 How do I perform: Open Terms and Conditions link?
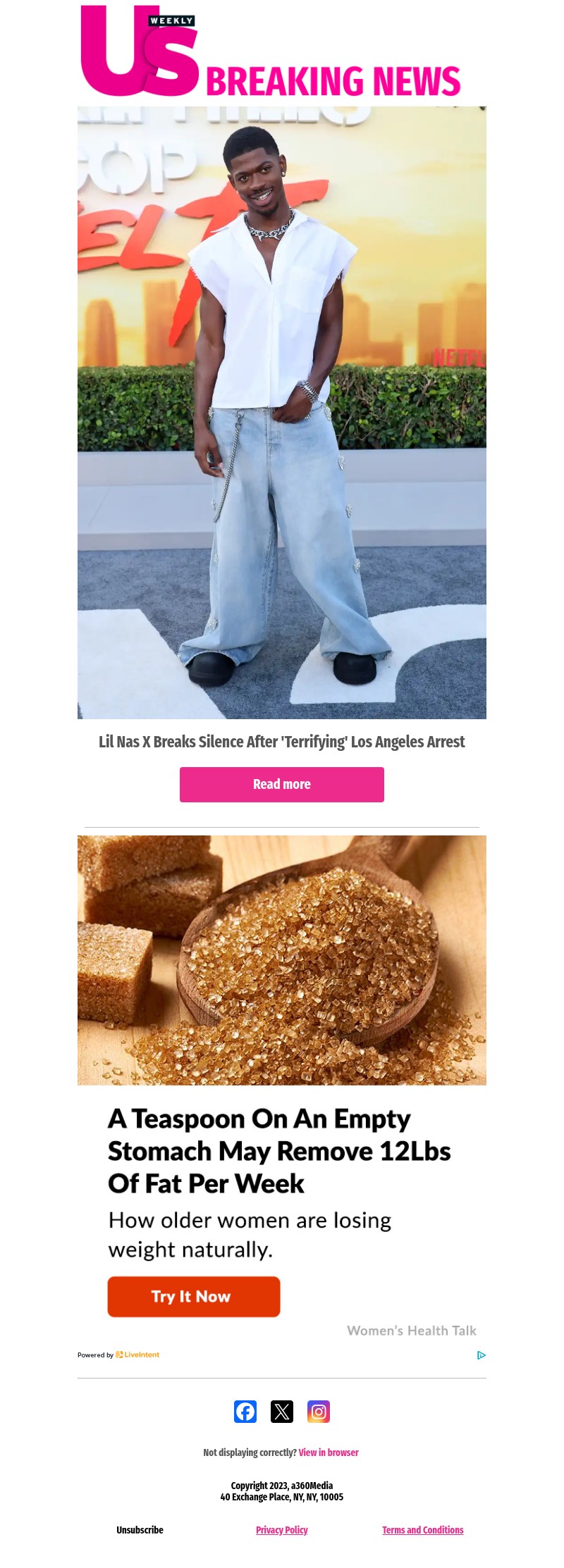[422, 1529]
